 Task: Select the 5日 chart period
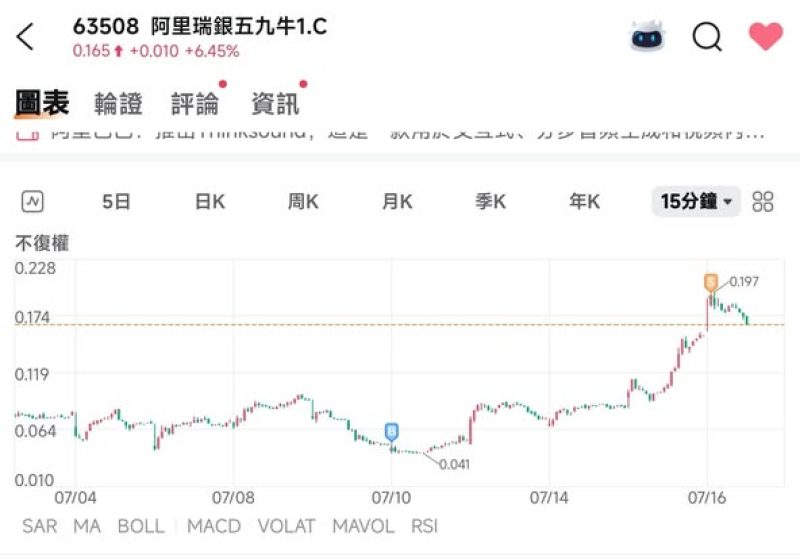(117, 201)
